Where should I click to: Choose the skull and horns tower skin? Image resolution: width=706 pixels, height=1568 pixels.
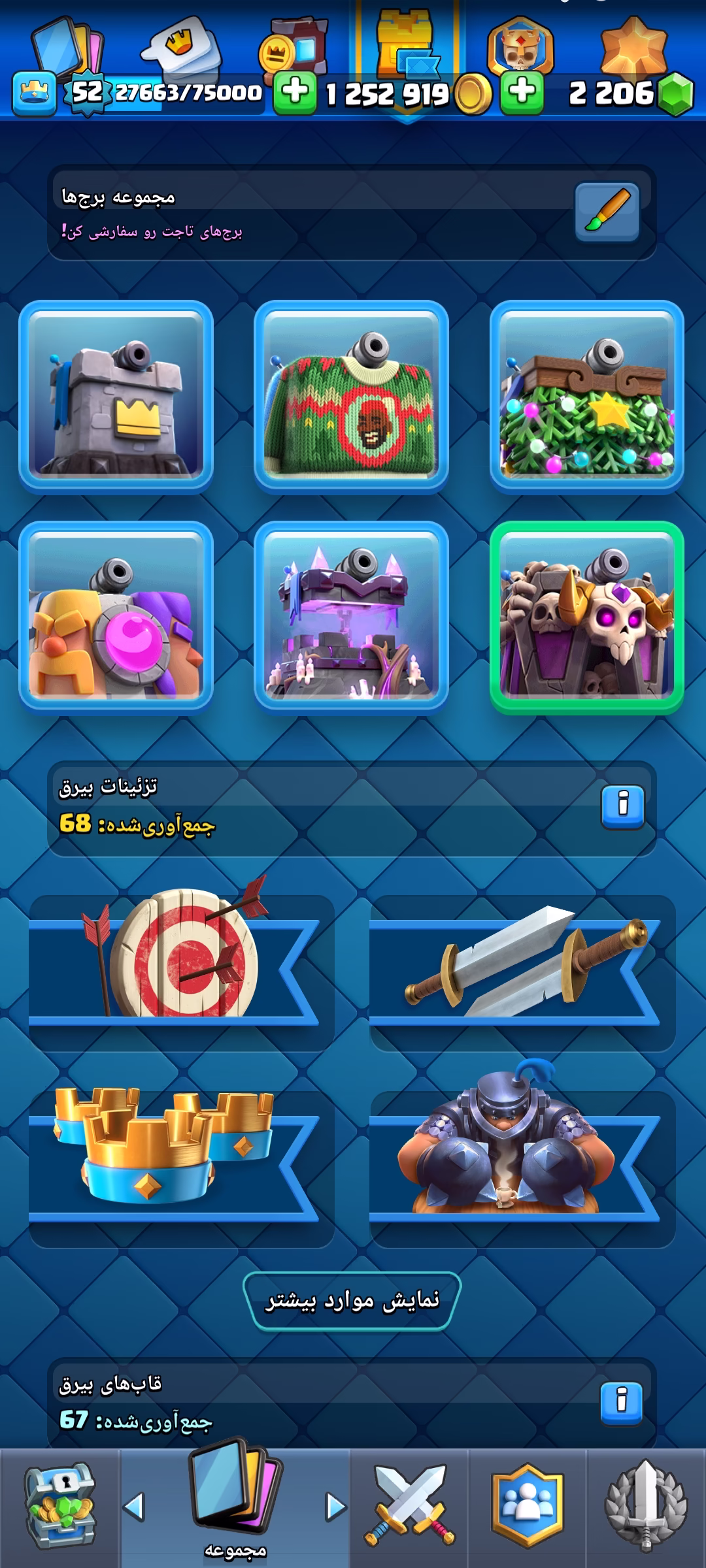[586, 617]
